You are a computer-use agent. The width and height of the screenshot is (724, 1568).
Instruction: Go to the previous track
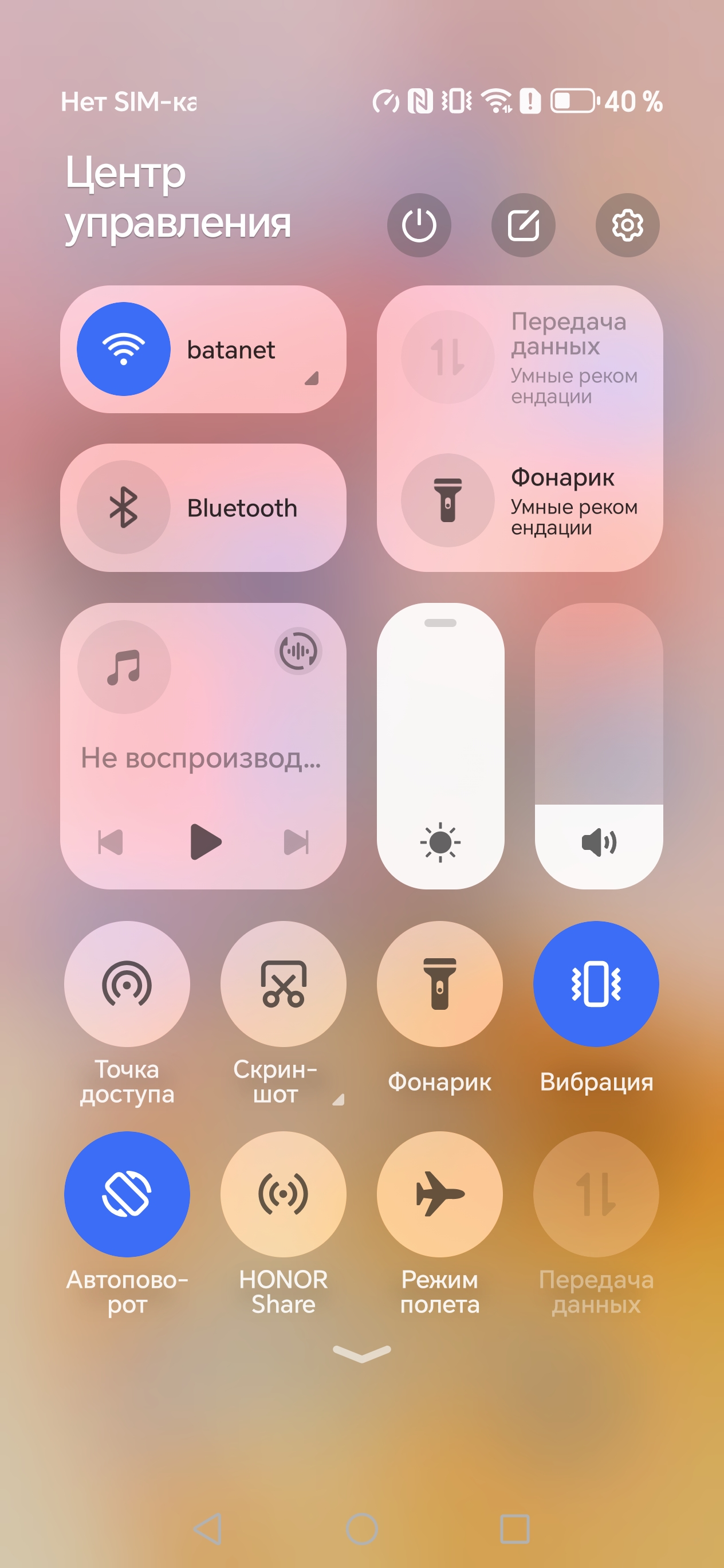111,842
